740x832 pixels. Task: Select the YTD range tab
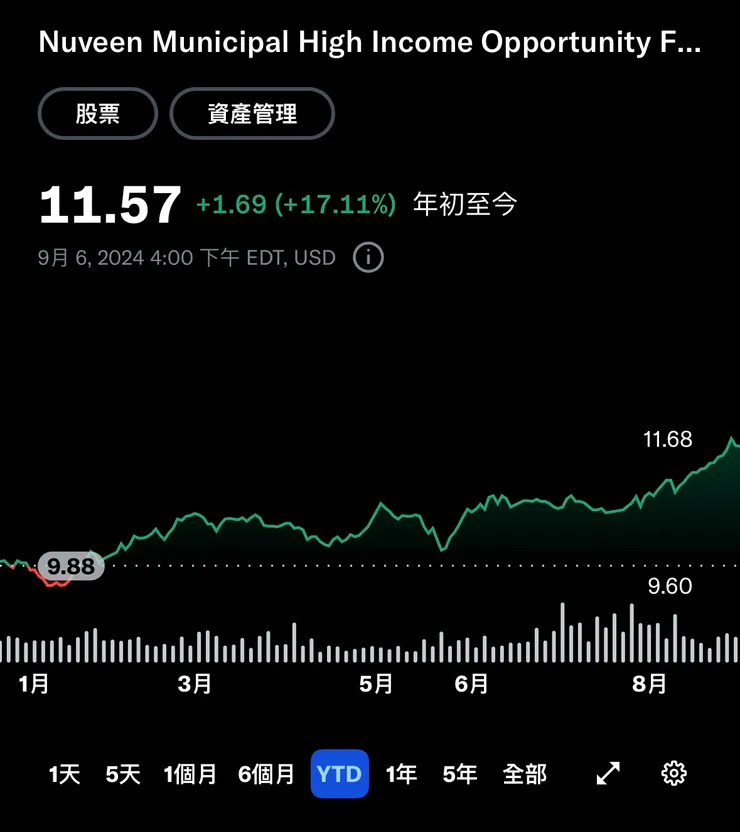[x=340, y=774]
